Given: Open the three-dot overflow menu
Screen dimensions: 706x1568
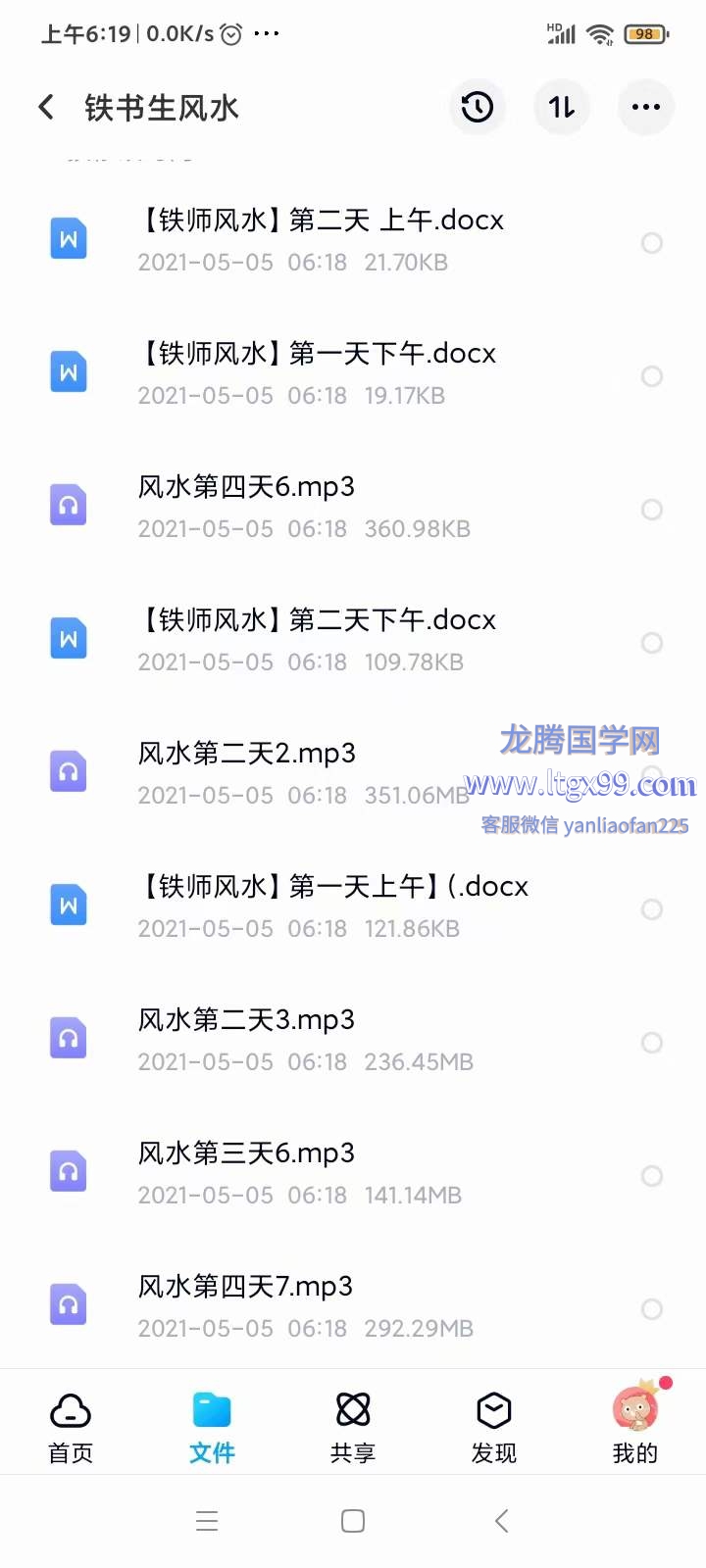Looking at the screenshot, I should click(646, 107).
